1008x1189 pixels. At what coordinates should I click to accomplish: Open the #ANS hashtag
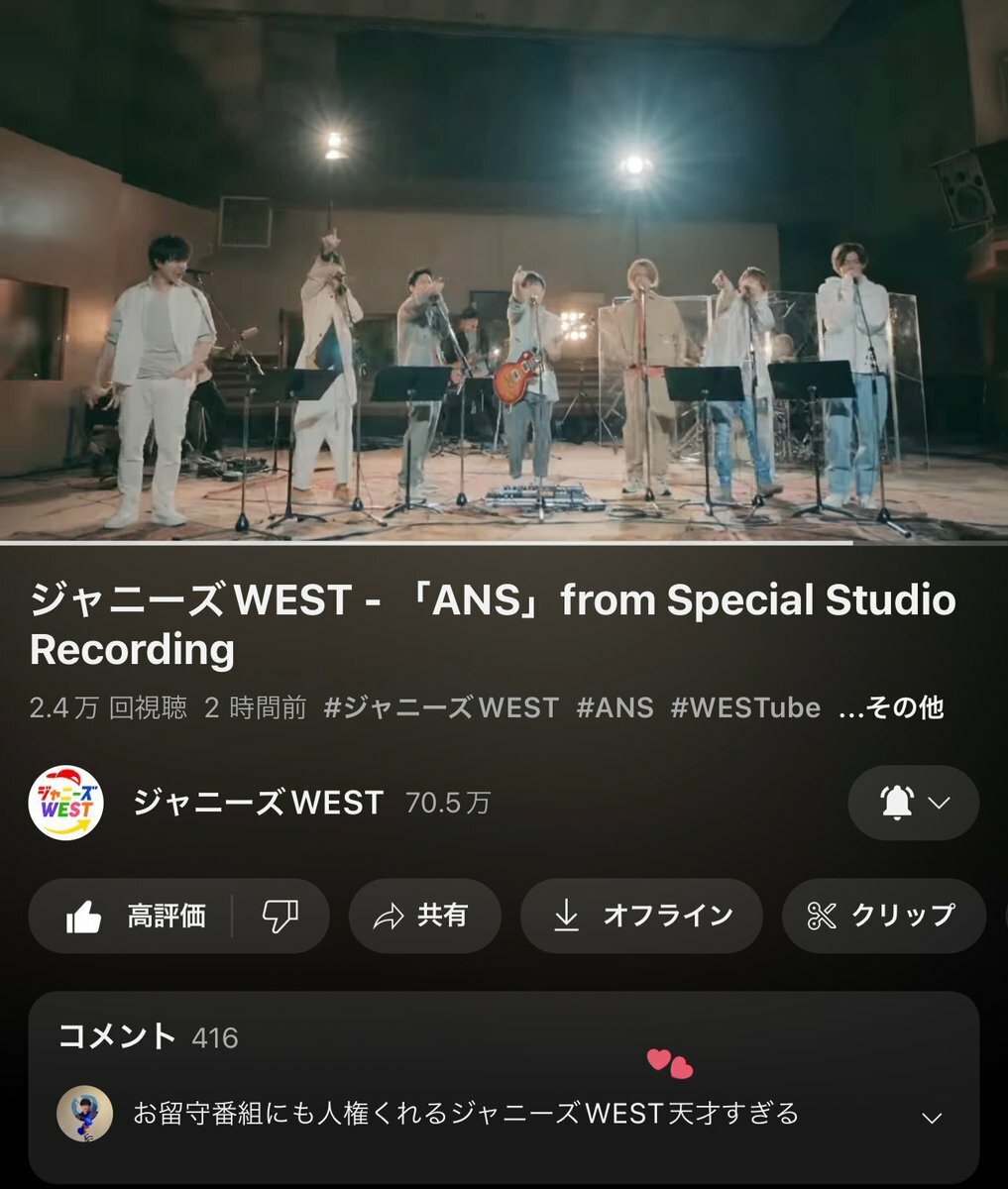(615, 707)
